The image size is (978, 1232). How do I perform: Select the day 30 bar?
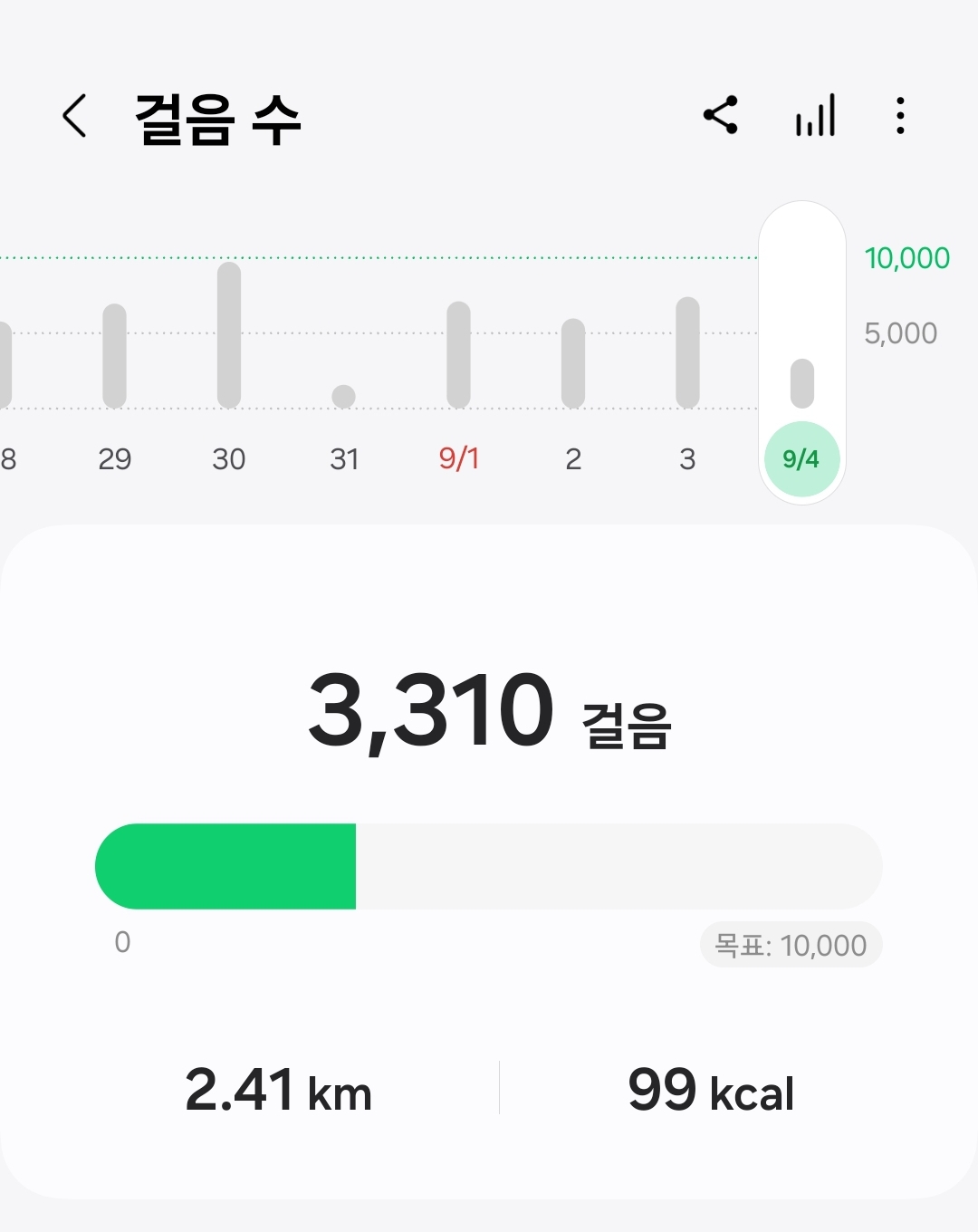(x=229, y=335)
